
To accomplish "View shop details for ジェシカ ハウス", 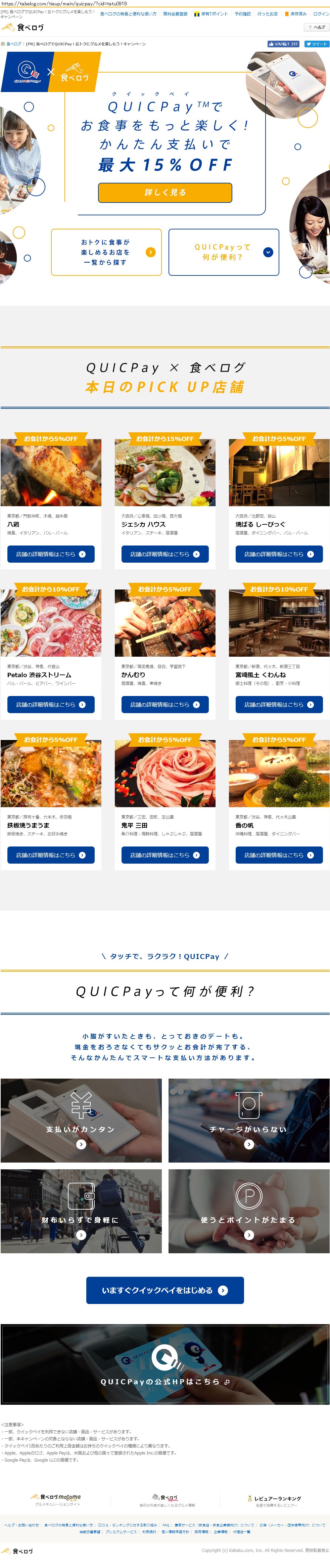I will (165, 554).
